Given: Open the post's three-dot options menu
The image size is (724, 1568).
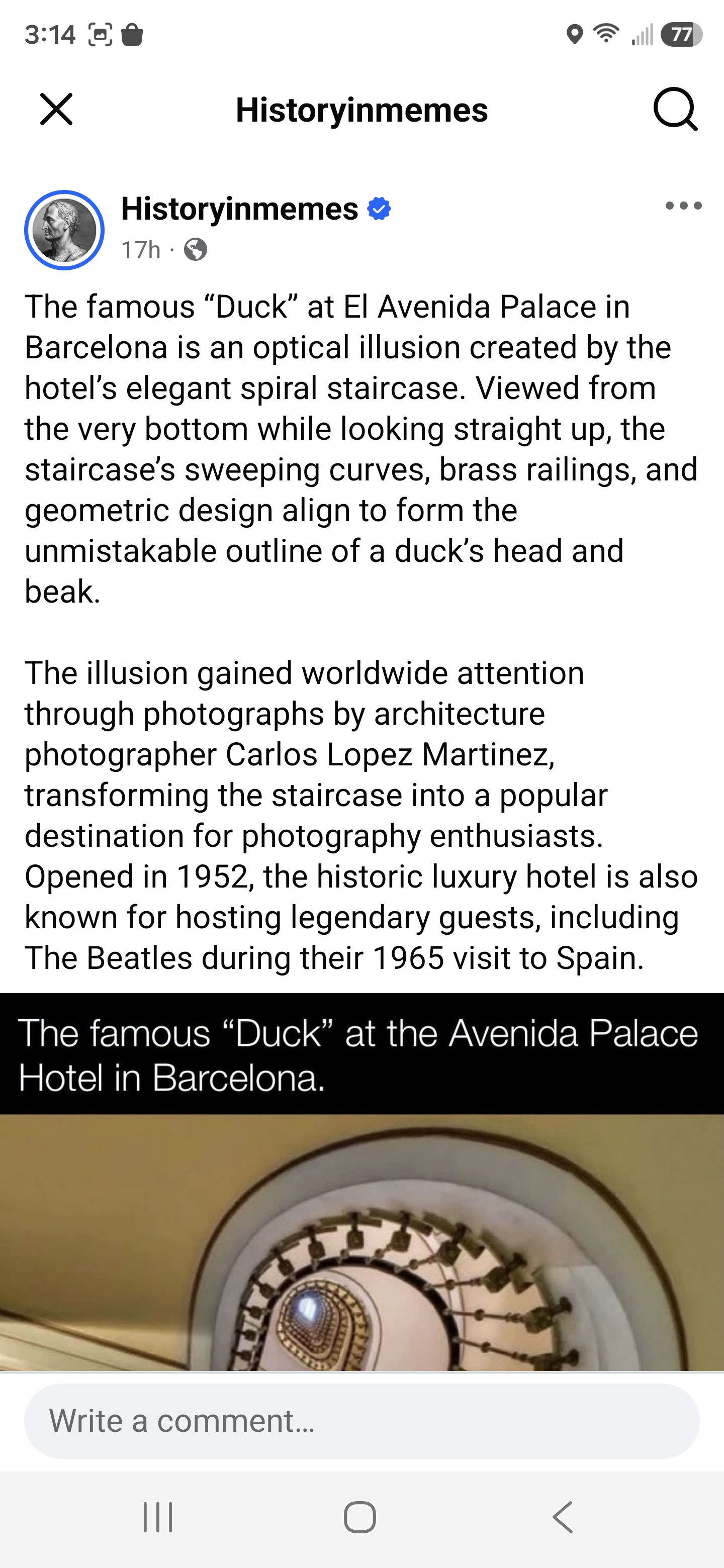Looking at the screenshot, I should click(683, 206).
